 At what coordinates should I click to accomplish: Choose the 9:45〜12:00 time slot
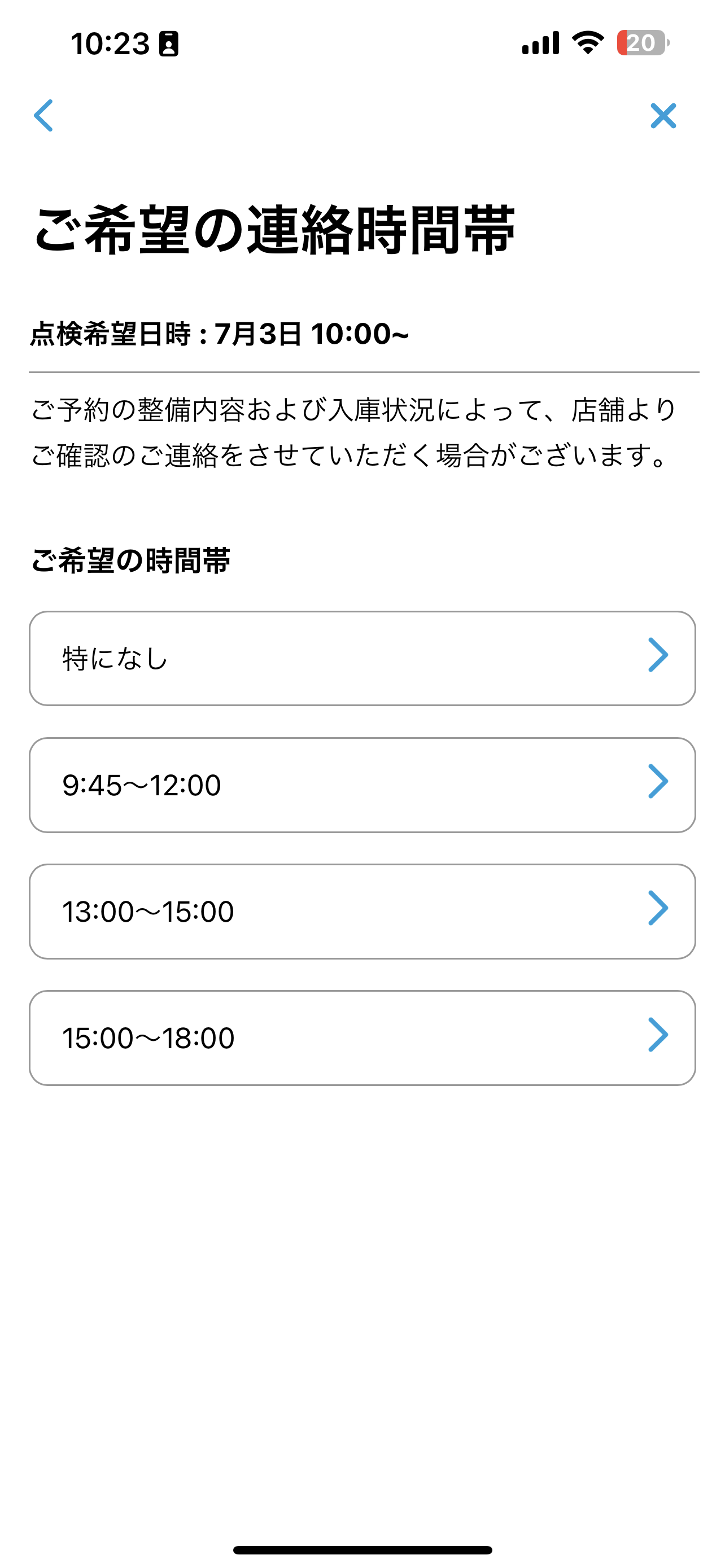pos(362,785)
